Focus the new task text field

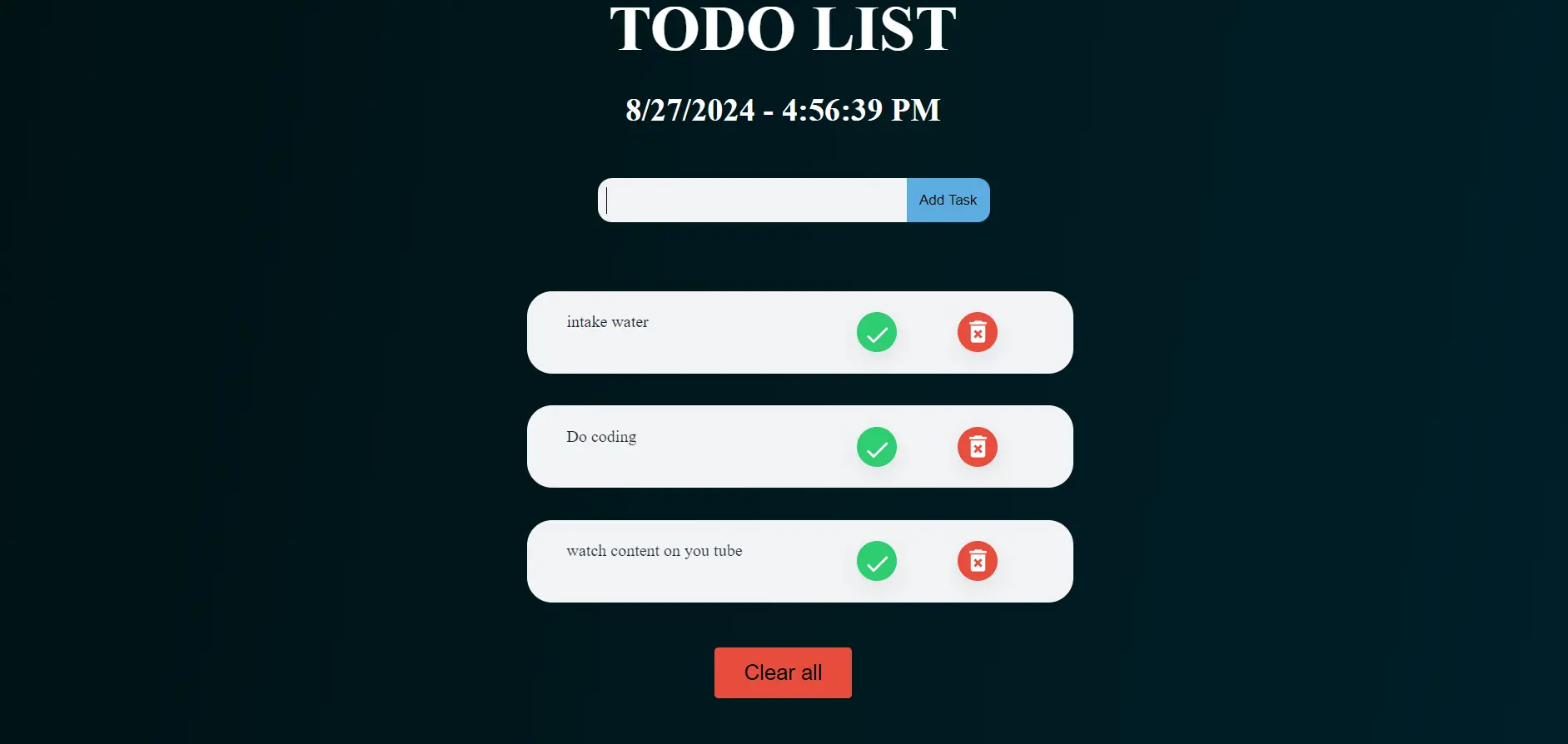point(752,201)
